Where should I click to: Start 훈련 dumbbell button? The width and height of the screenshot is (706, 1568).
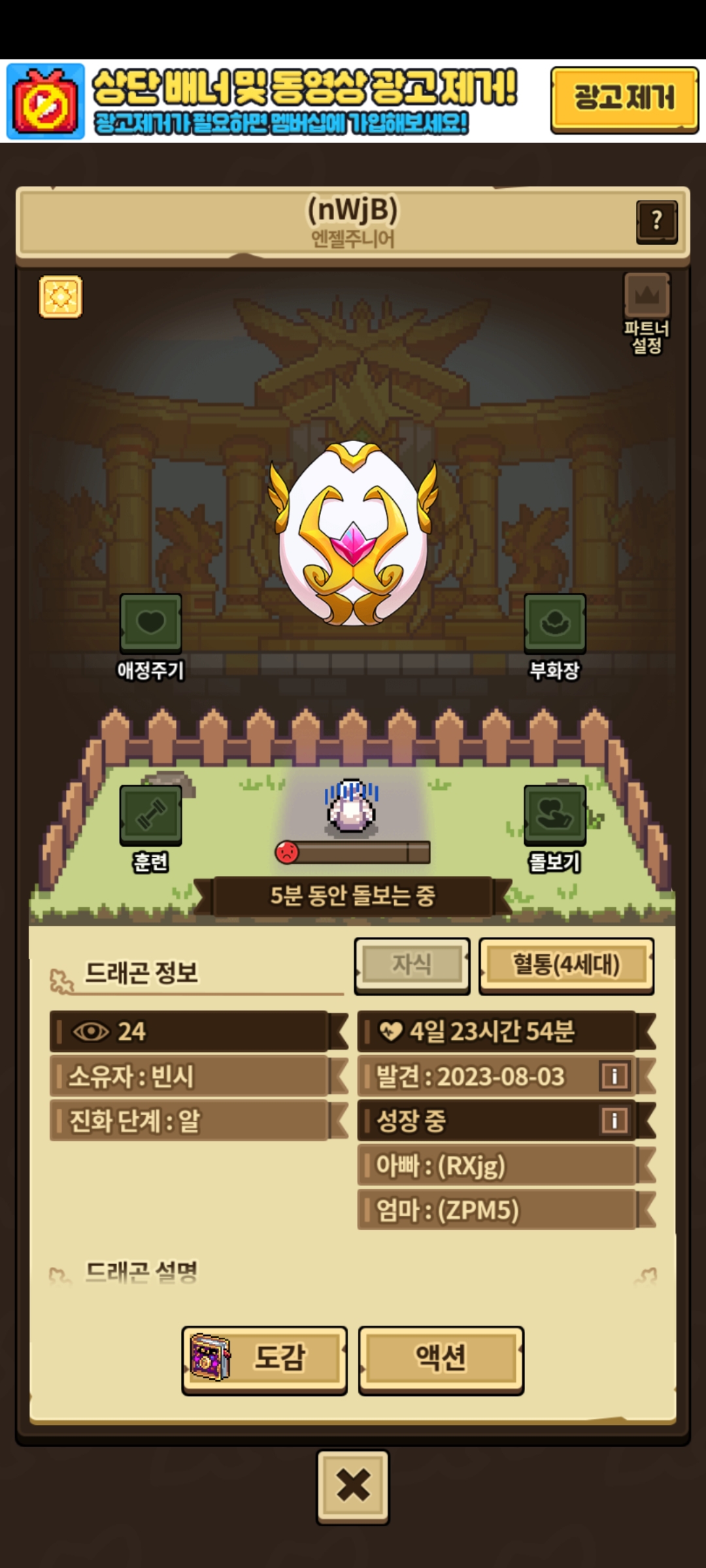(150, 829)
